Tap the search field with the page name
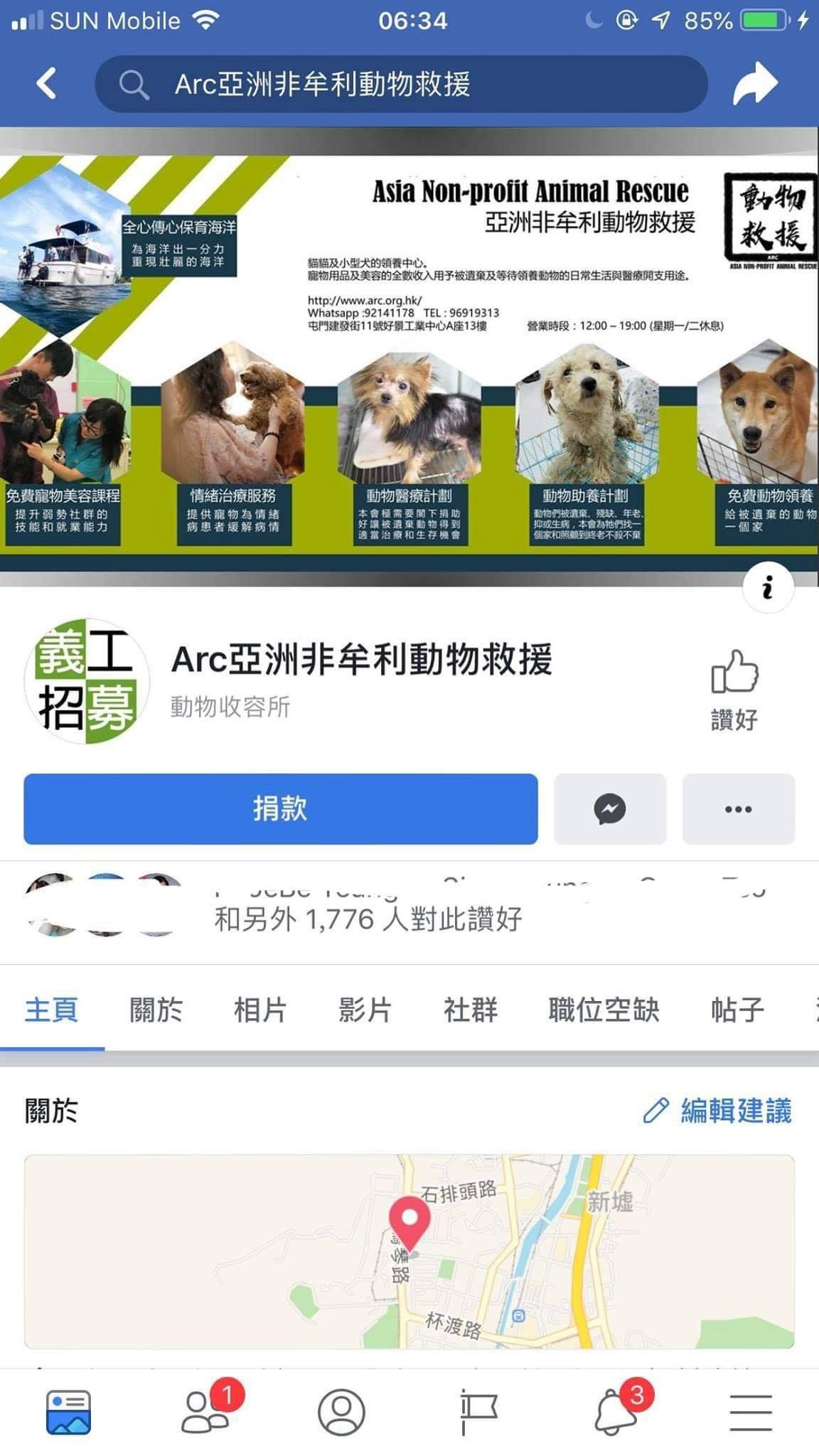This screenshot has height=1456, width=819. 401,84
